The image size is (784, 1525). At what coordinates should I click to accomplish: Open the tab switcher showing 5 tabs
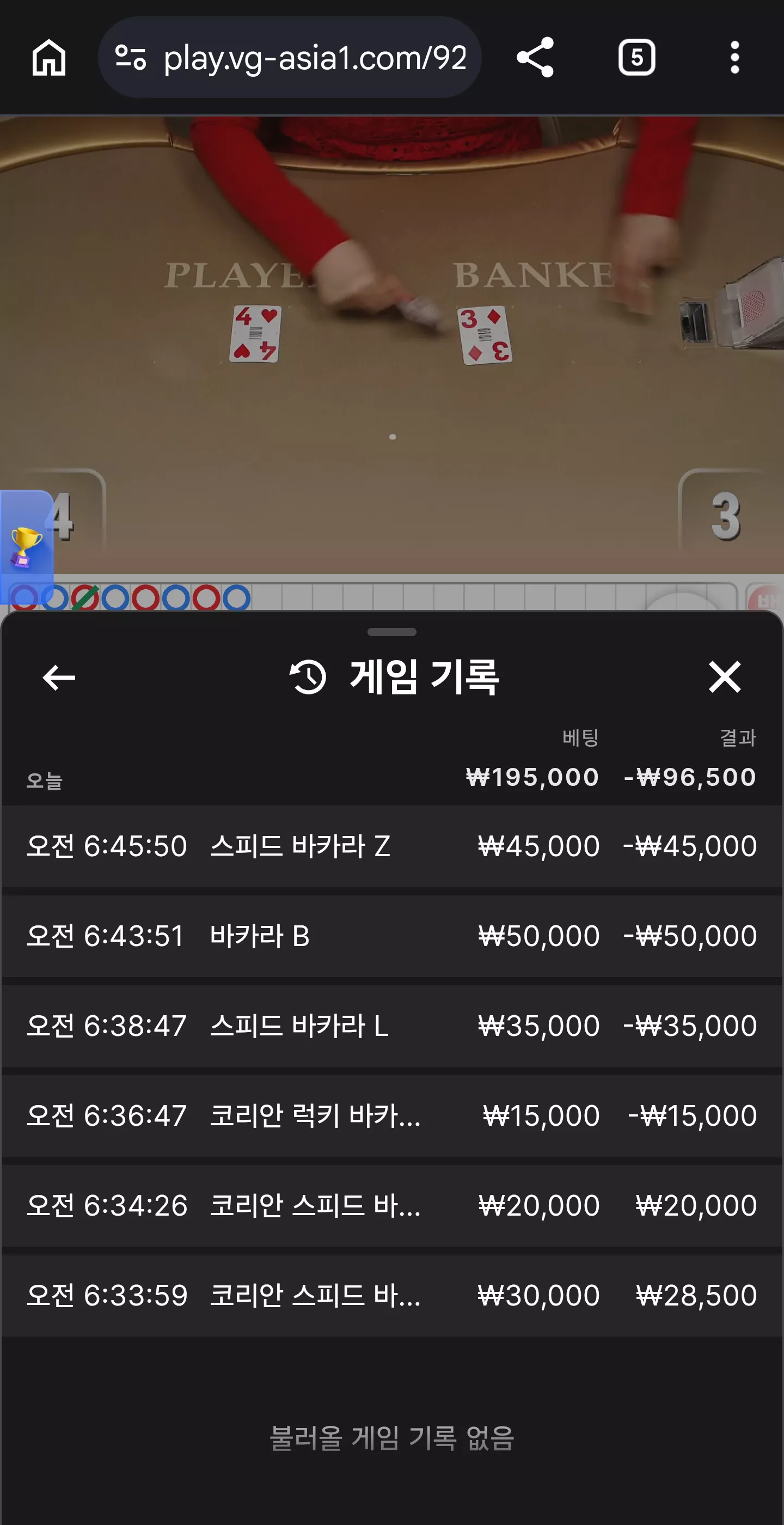(x=636, y=57)
